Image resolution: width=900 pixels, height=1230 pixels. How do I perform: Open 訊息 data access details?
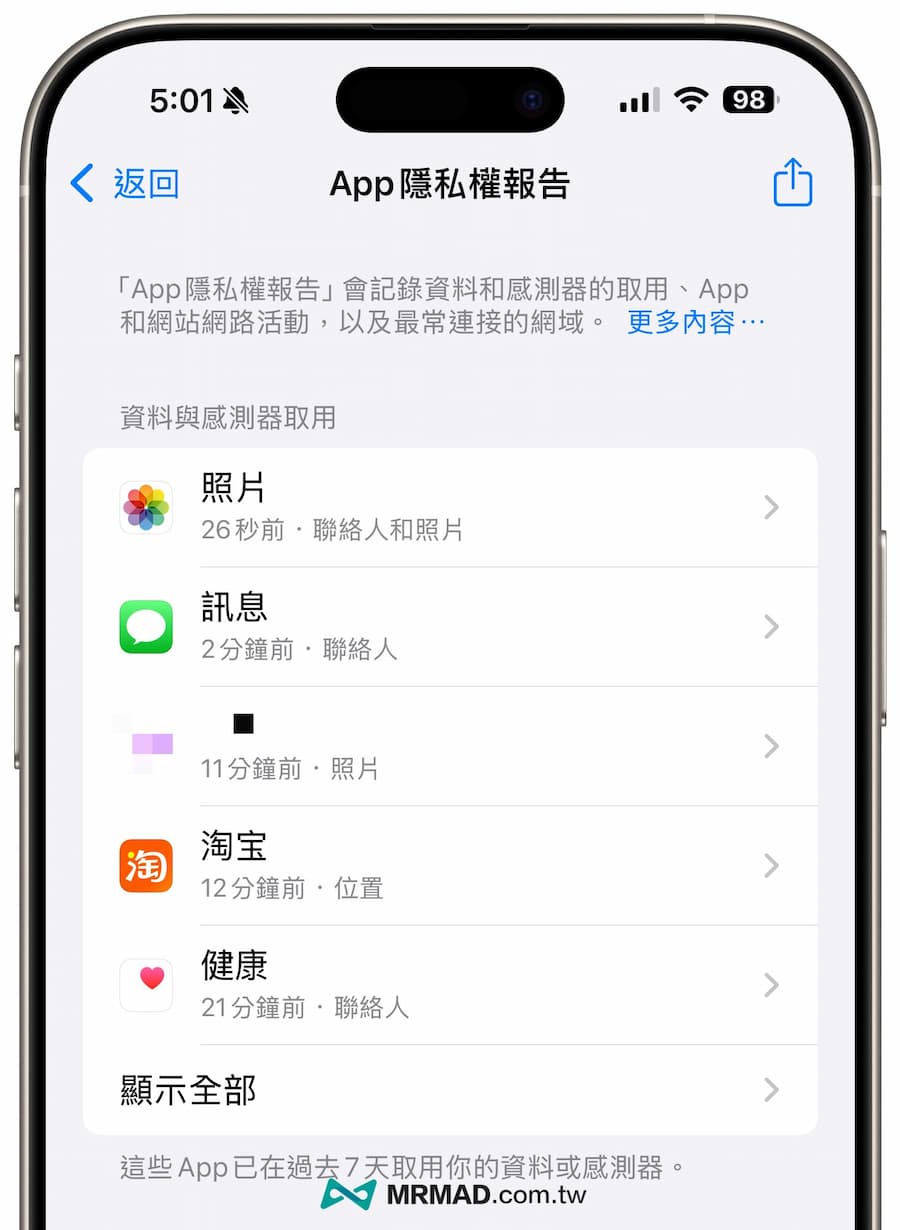pyautogui.click(x=450, y=627)
